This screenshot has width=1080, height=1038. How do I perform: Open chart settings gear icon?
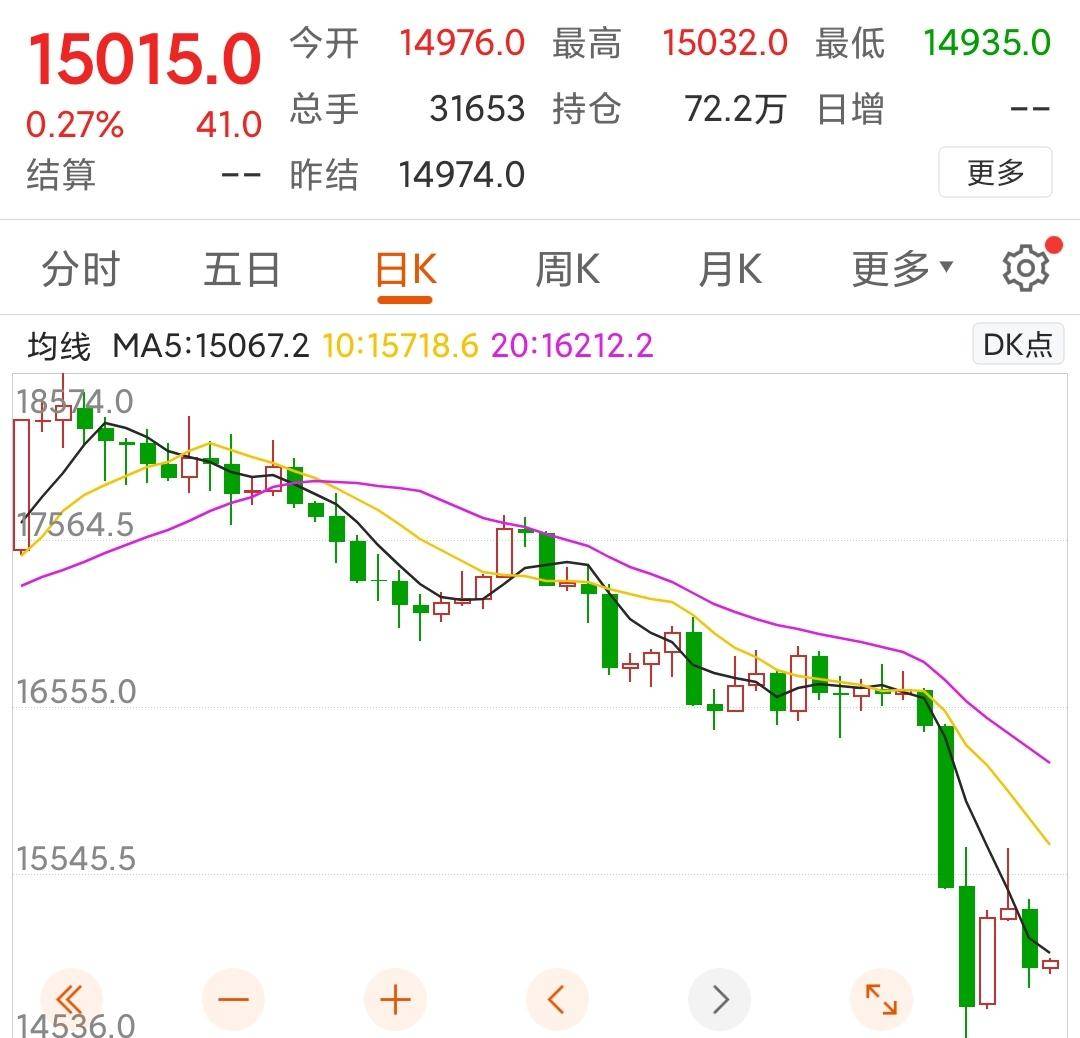(x=1026, y=269)
